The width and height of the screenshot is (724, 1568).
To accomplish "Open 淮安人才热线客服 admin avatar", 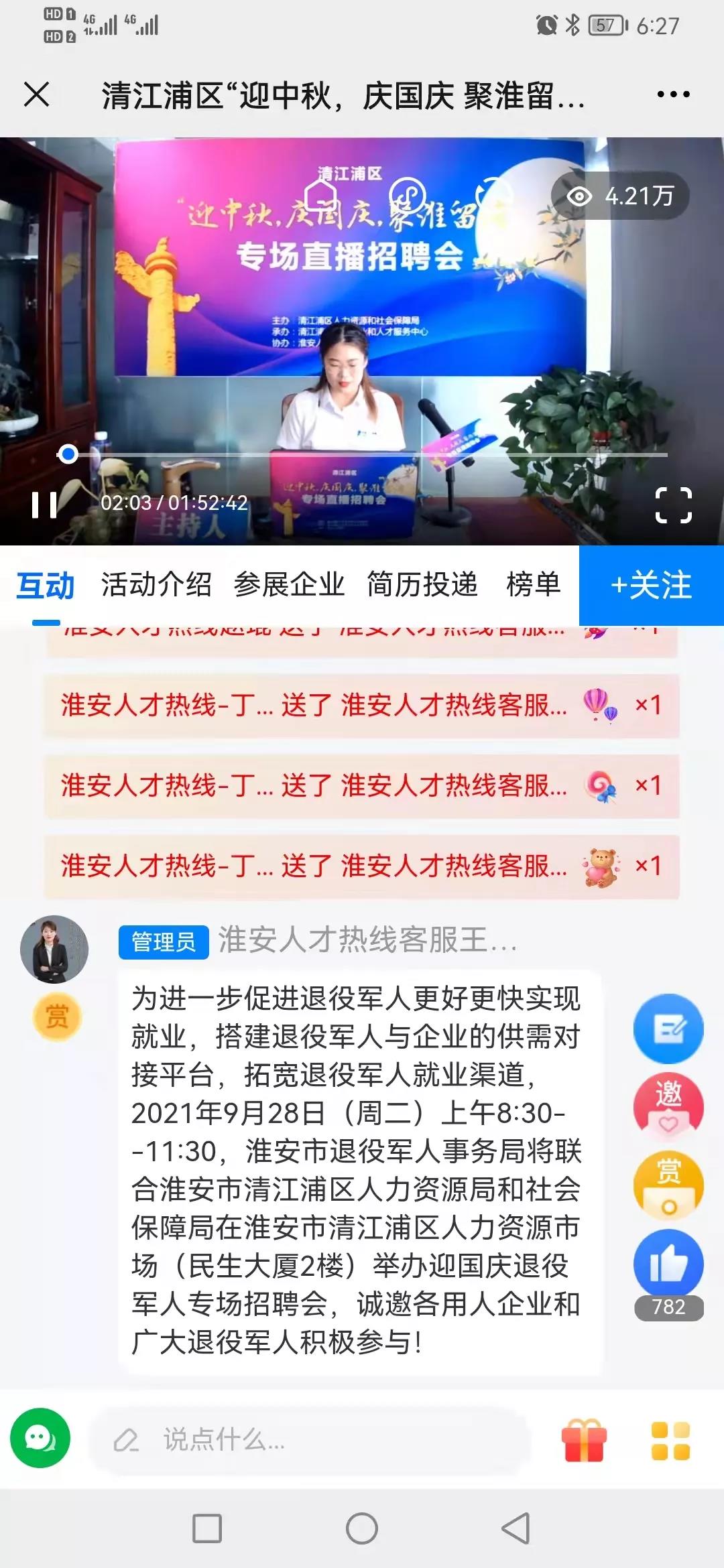I will (x=54, y=949).
